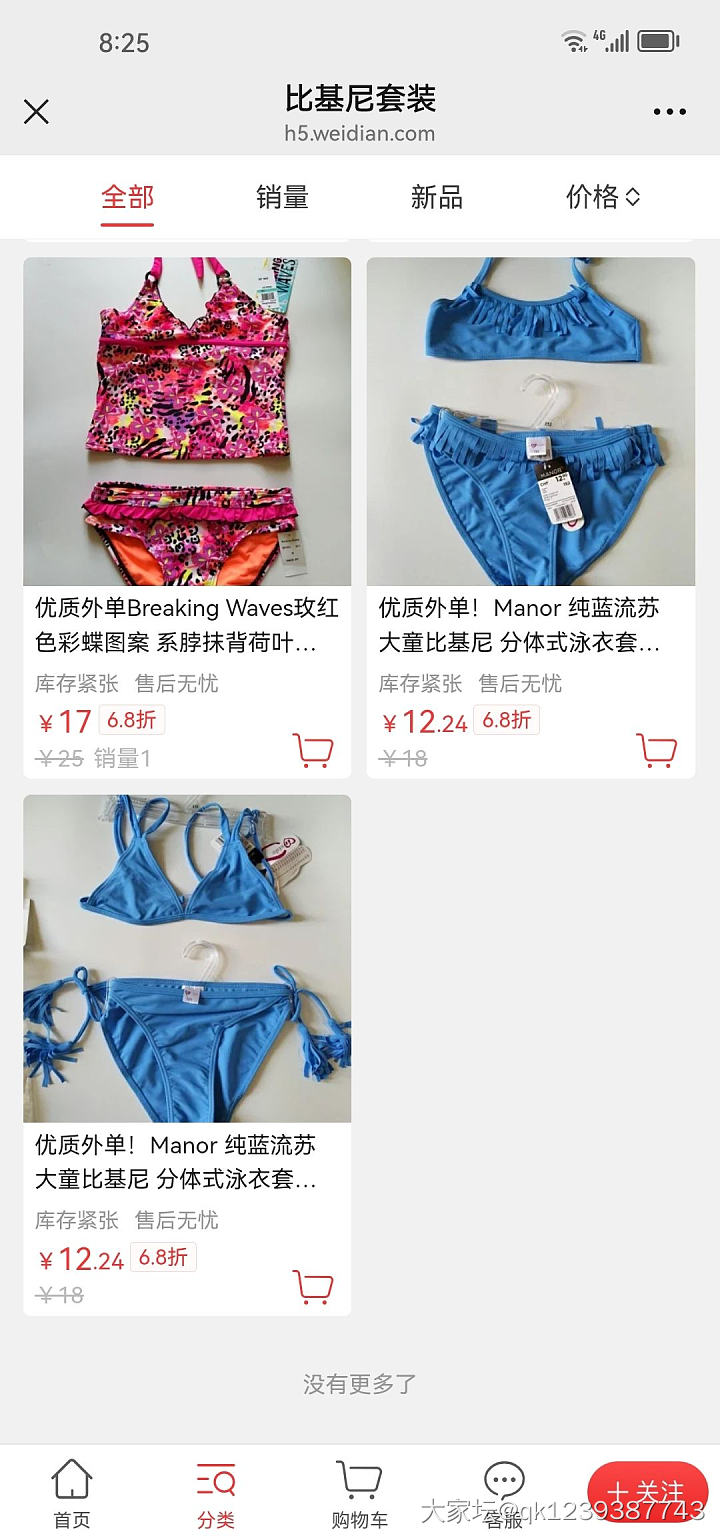The width and height of the screenshot is (720, 1540).
Task: View the pink leopard bikini thumbnail
Action: (x=186, y=421)
